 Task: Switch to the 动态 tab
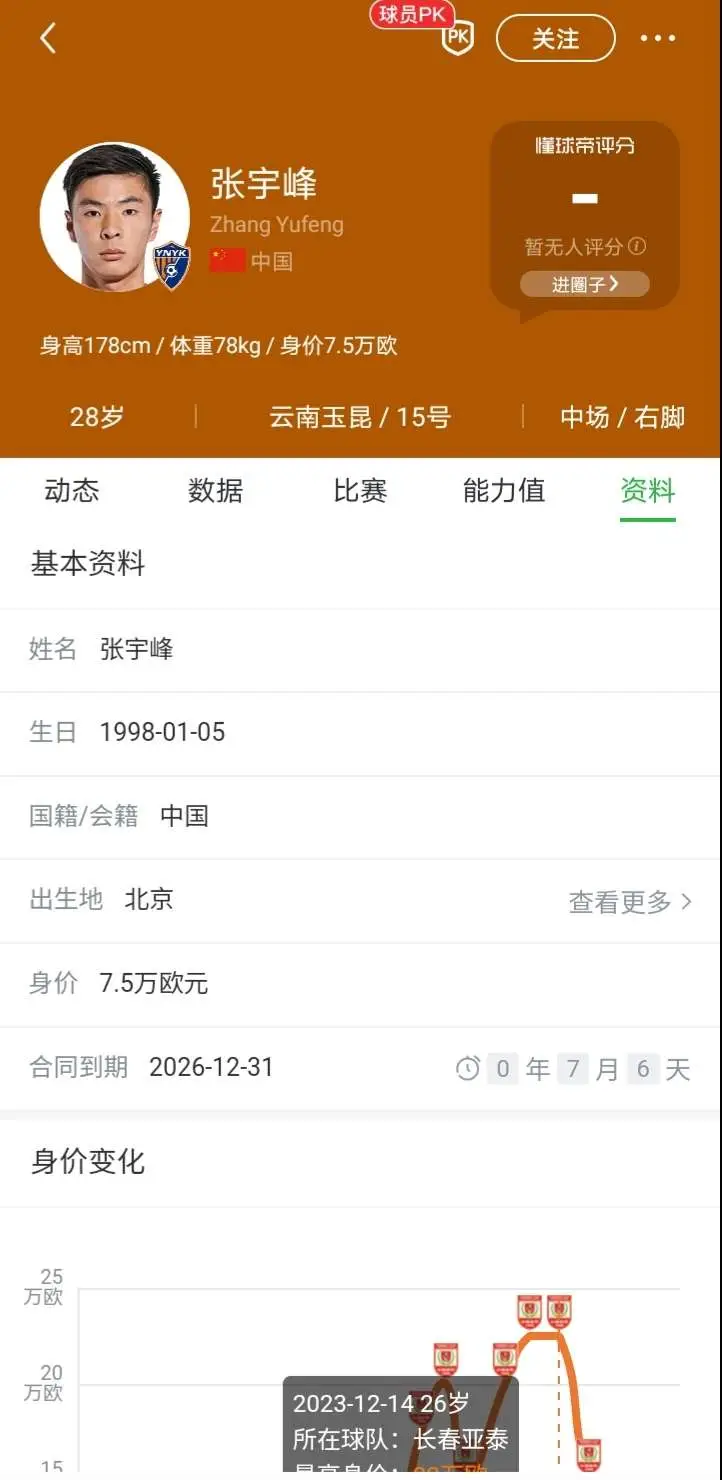click(72, 490)
